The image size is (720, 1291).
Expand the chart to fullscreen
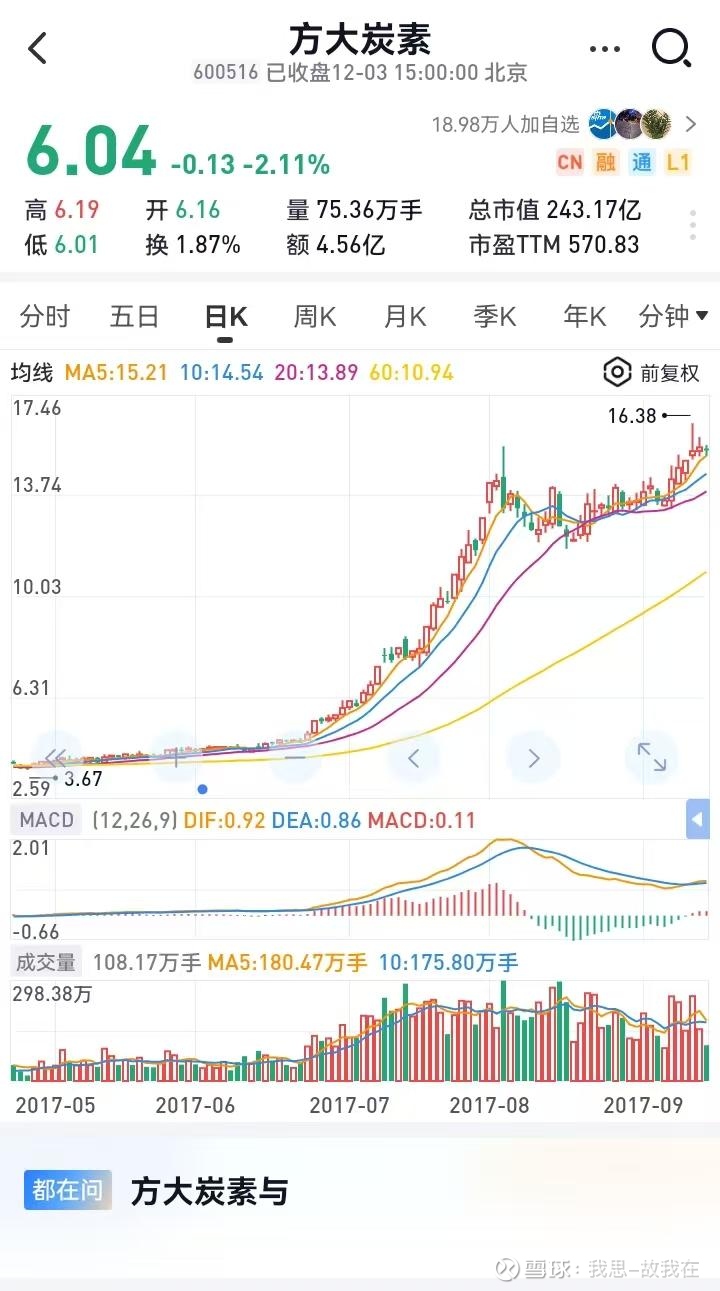[x=652, y=758]
